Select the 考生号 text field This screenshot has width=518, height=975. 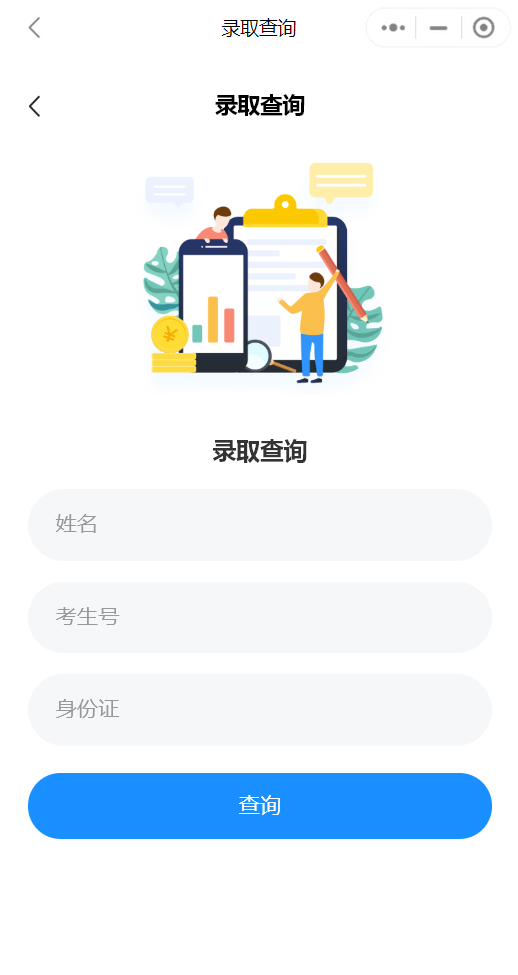(259, 617)
